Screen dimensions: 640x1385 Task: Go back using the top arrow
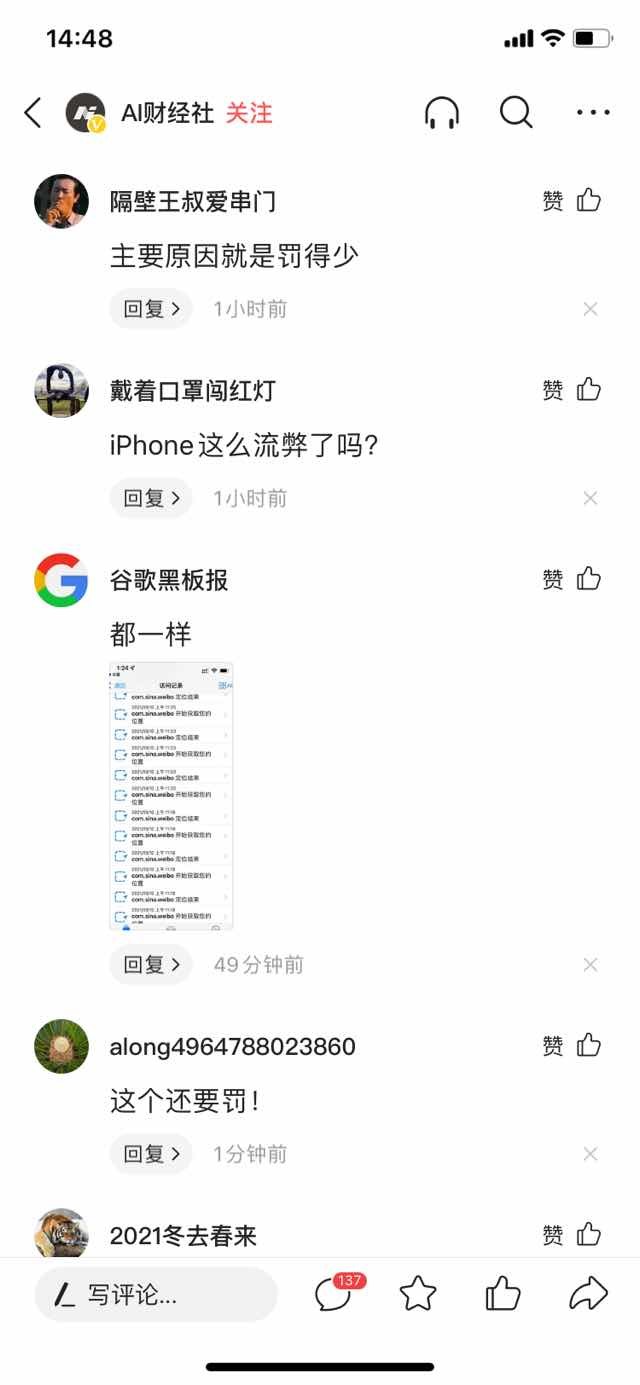pyautogui.click(x=33, y=113)
